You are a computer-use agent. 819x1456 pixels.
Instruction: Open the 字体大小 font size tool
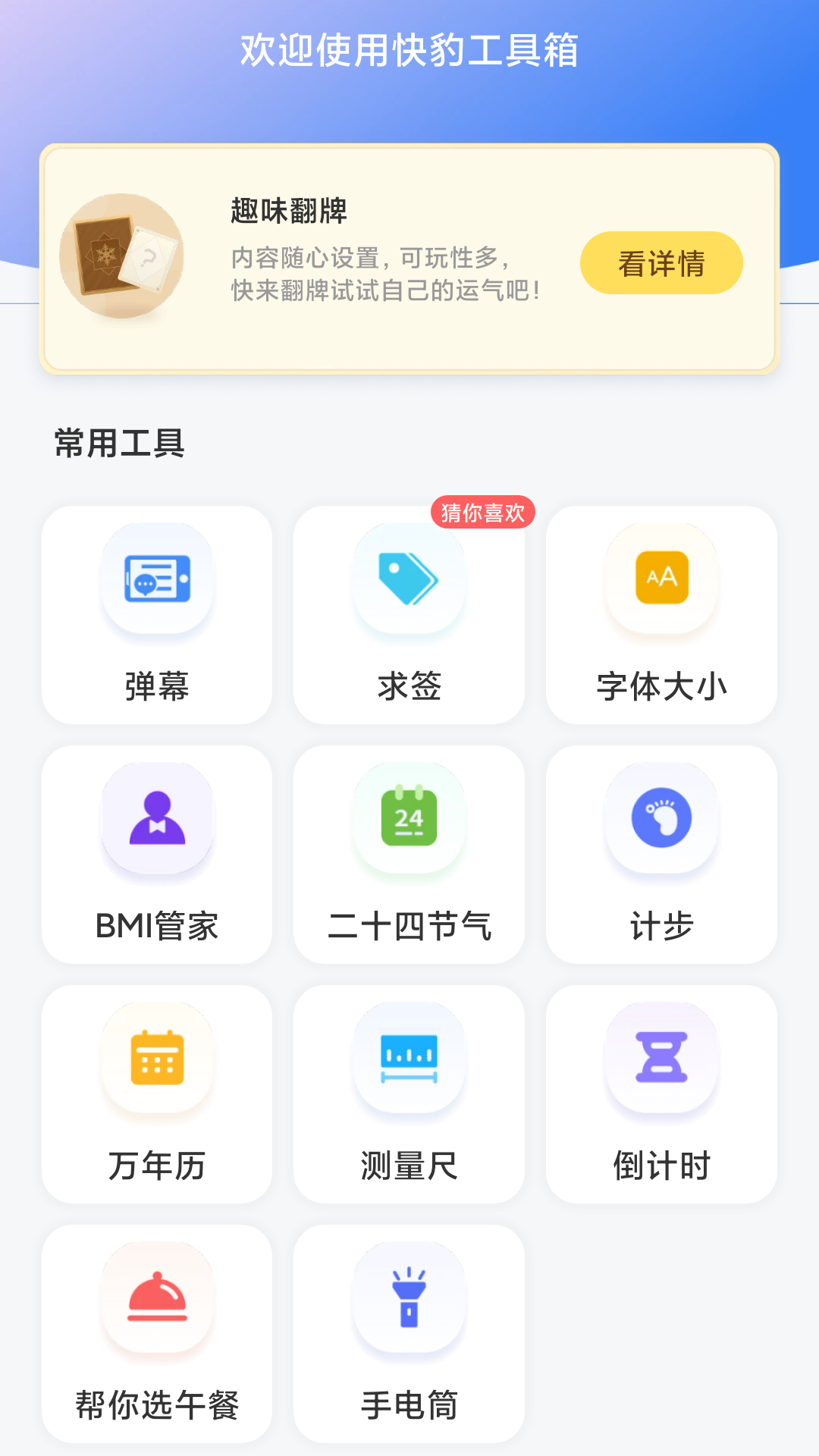[x=661, y=614]
